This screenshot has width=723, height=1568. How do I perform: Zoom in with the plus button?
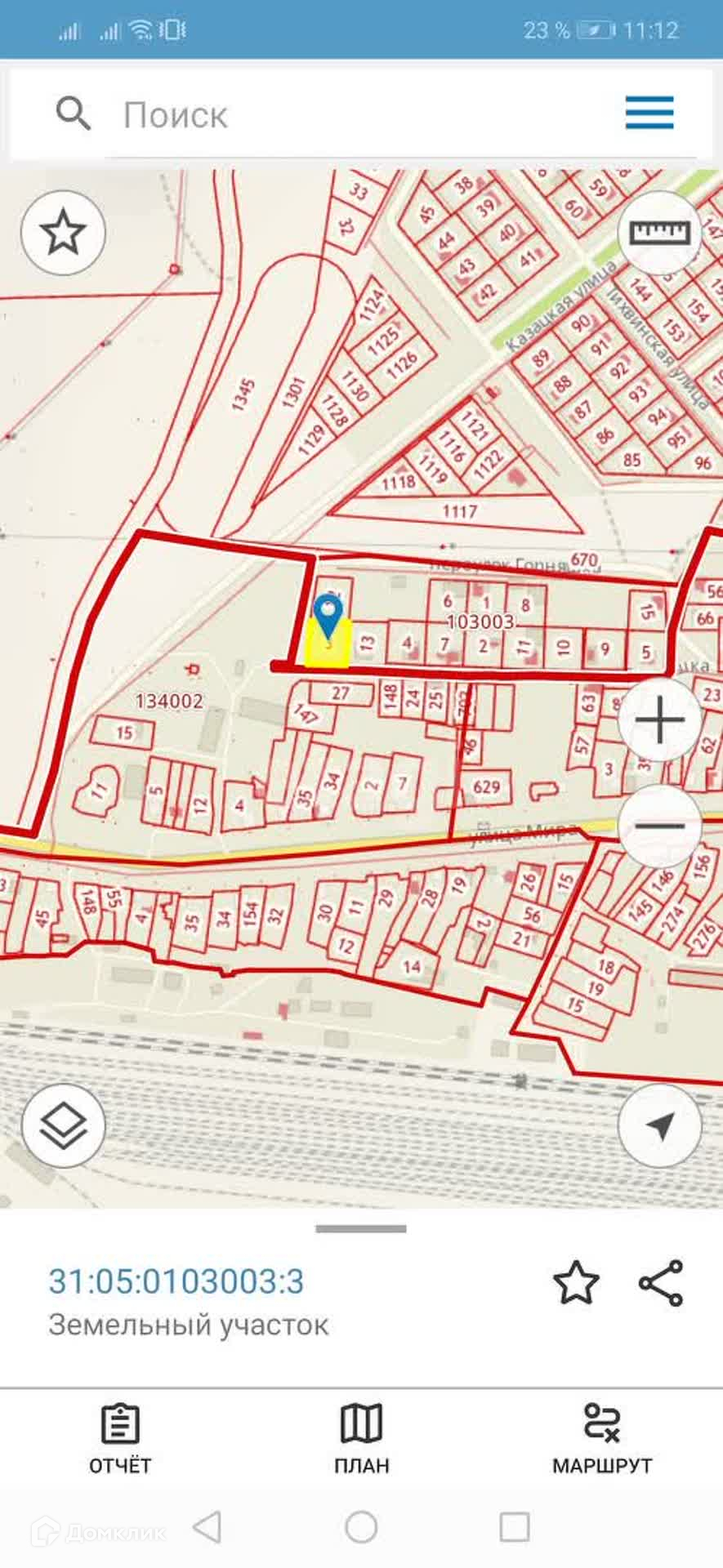(x=659, y=719)
